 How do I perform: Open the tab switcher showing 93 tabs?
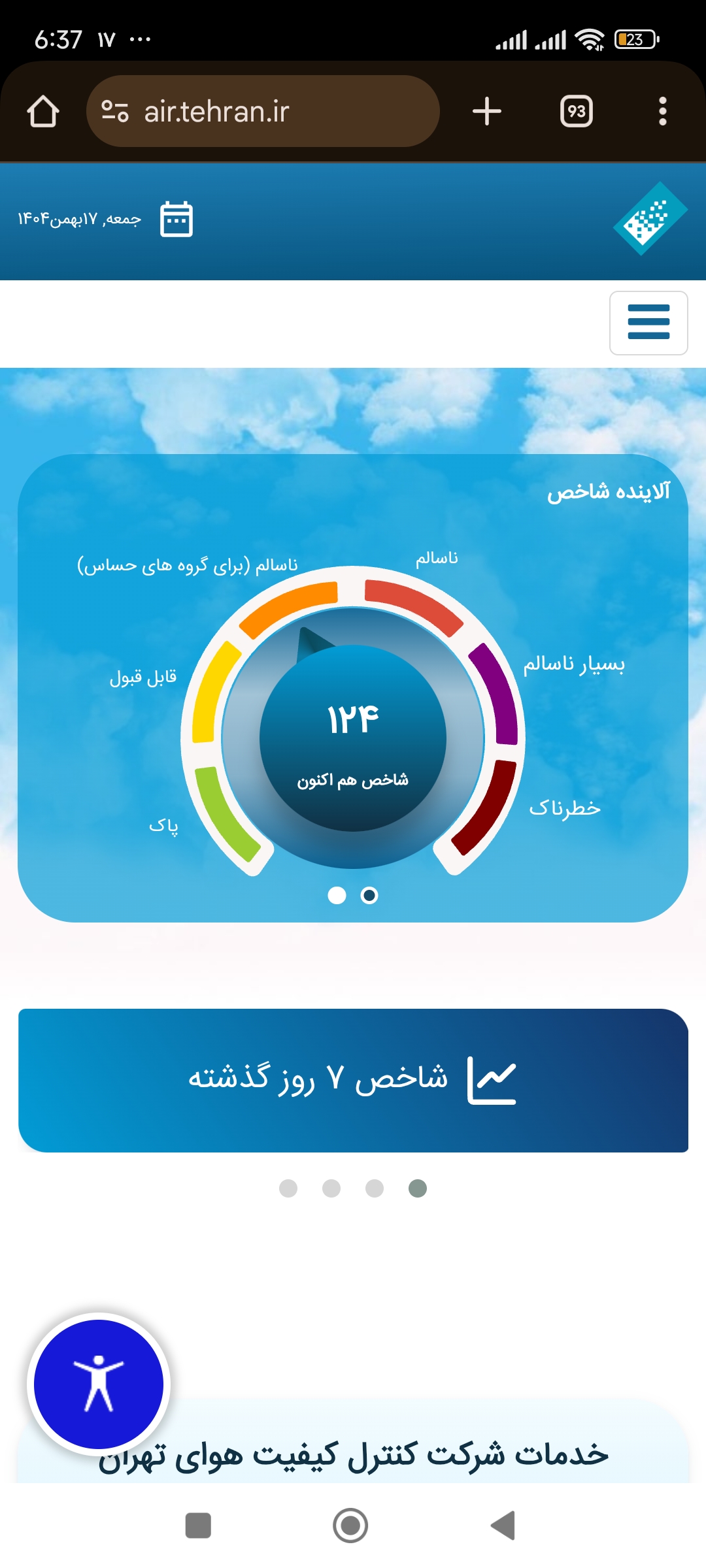click(x=576, y=111)
